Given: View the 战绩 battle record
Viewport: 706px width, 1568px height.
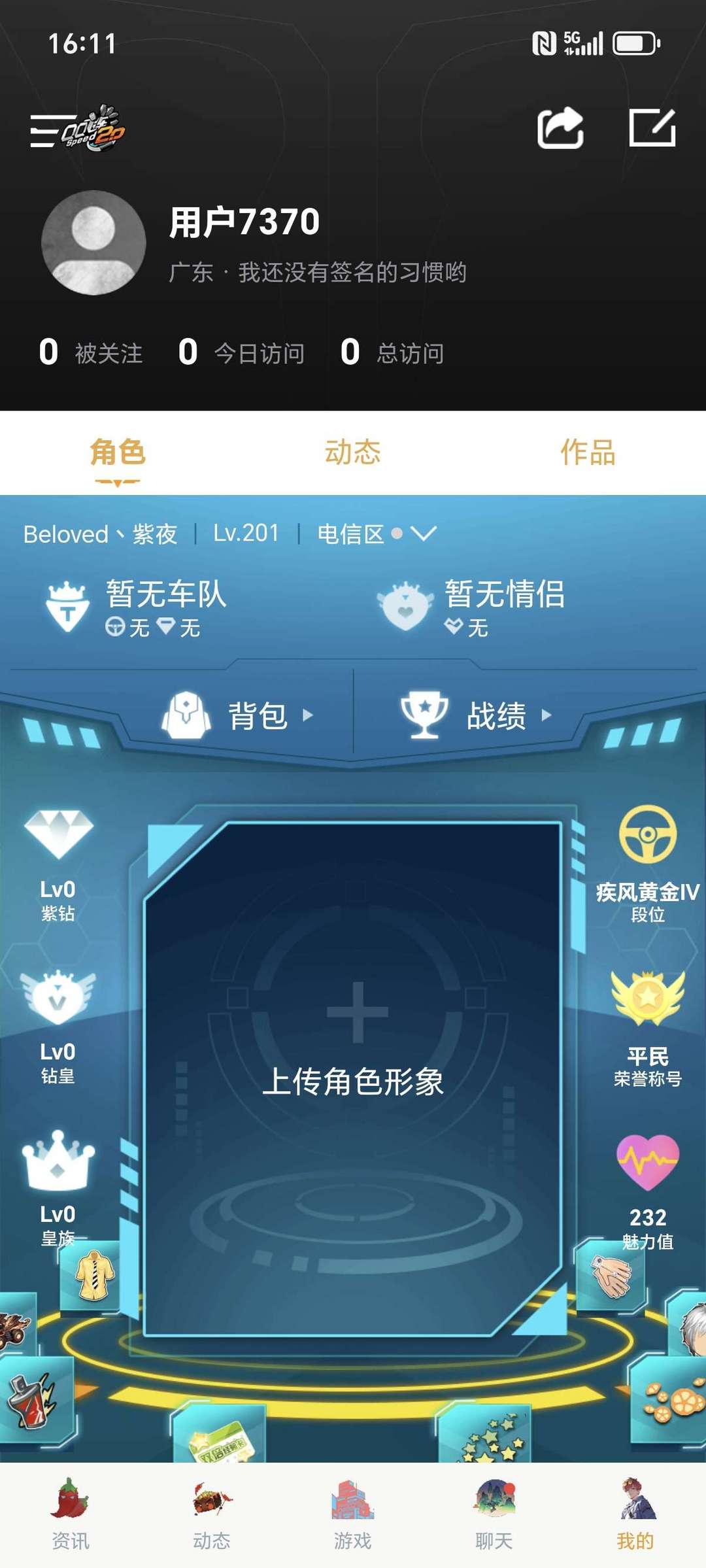Looking at the screenshot, I should (477, 715).
